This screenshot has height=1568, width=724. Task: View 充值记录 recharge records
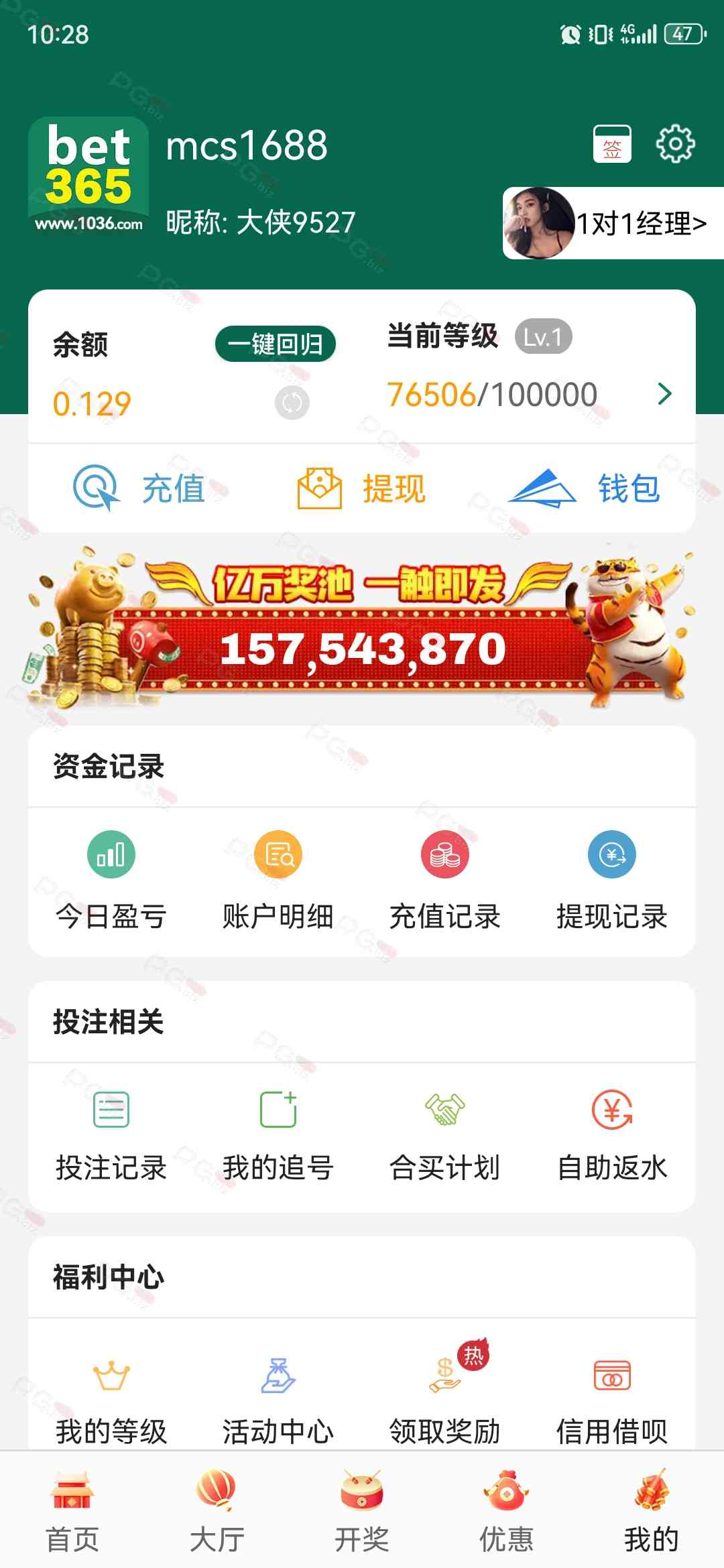[x=444, y=879]
